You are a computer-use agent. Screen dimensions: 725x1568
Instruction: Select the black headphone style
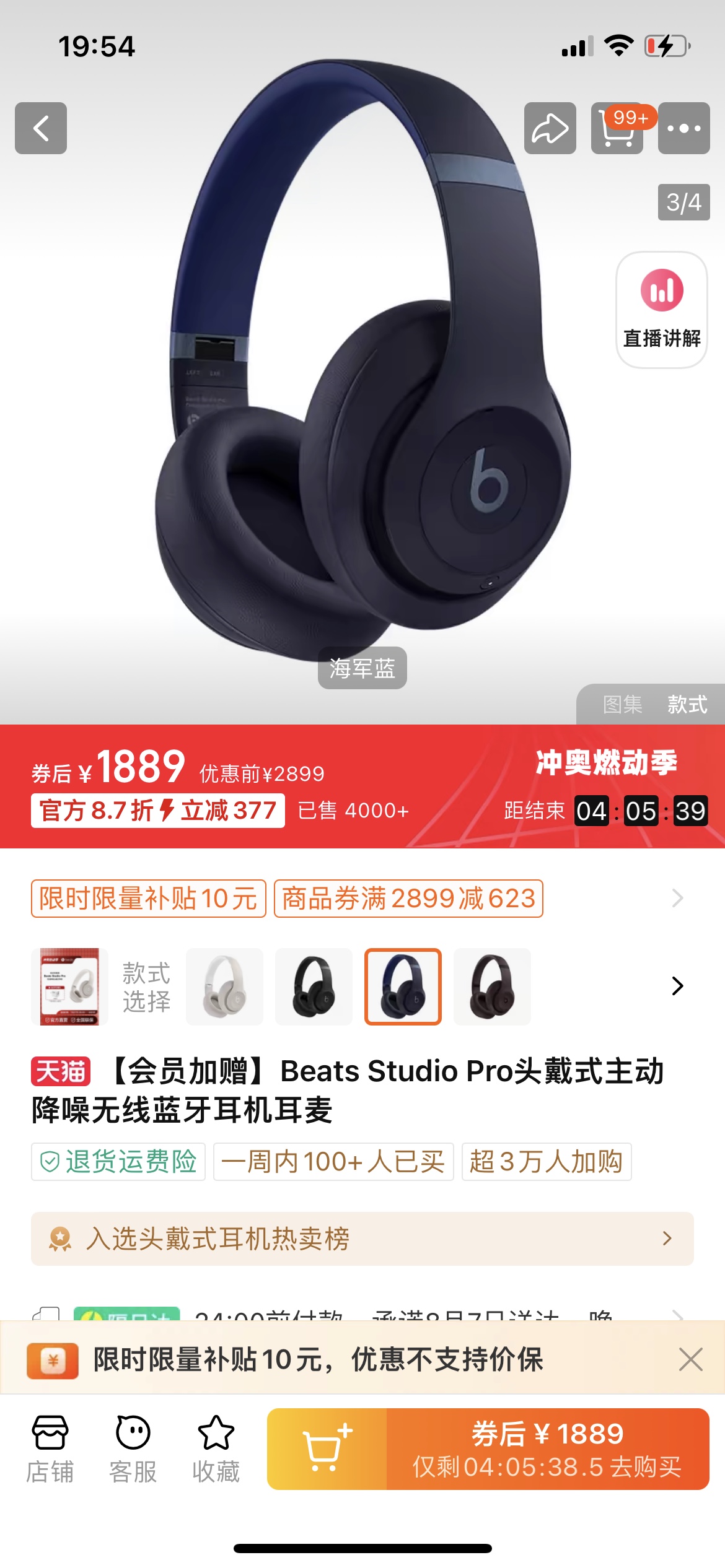point(314,987)
